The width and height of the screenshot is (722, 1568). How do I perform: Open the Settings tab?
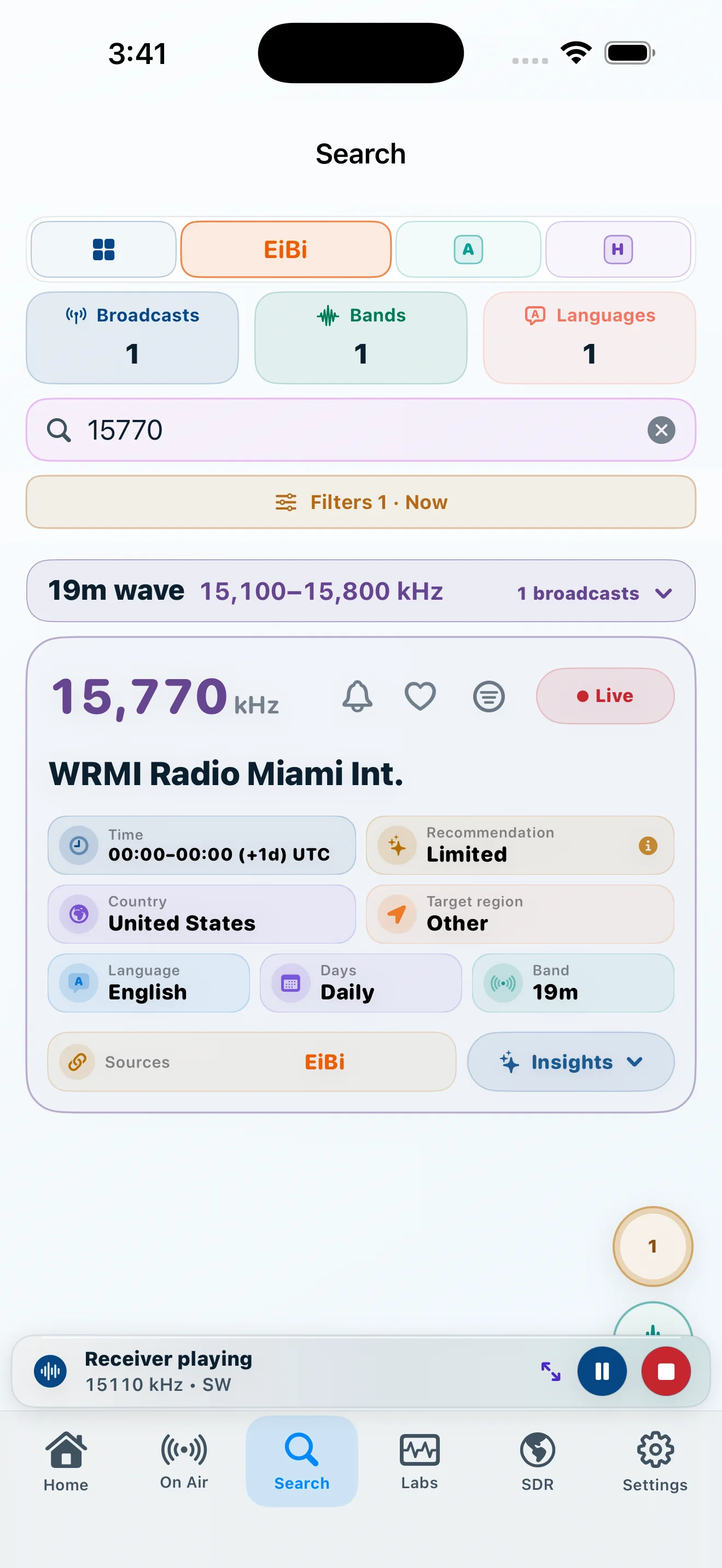tap(655, 1461)
